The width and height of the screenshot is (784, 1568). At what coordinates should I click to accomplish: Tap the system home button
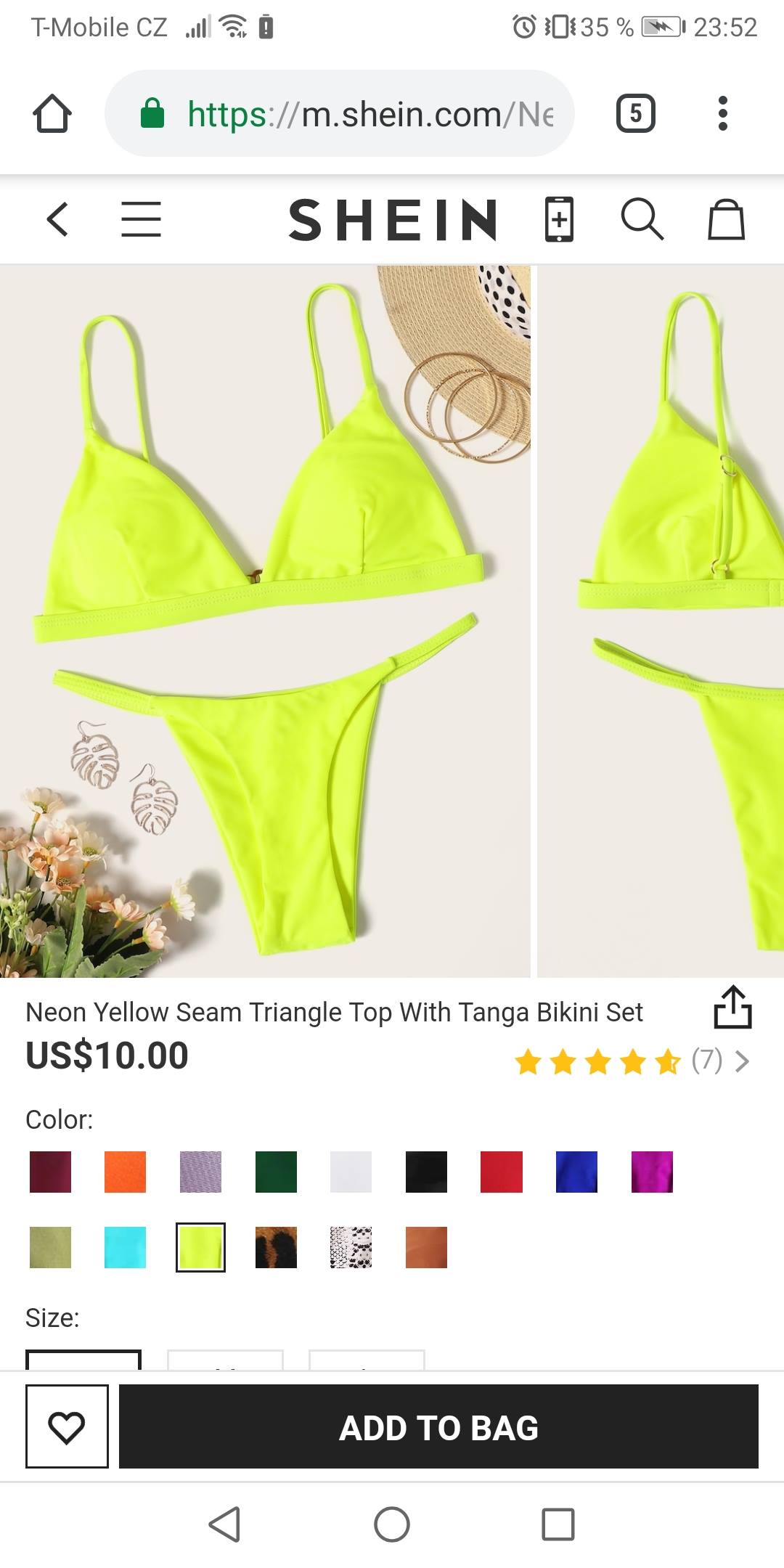pyautogui.click(x=392, y=1524)
